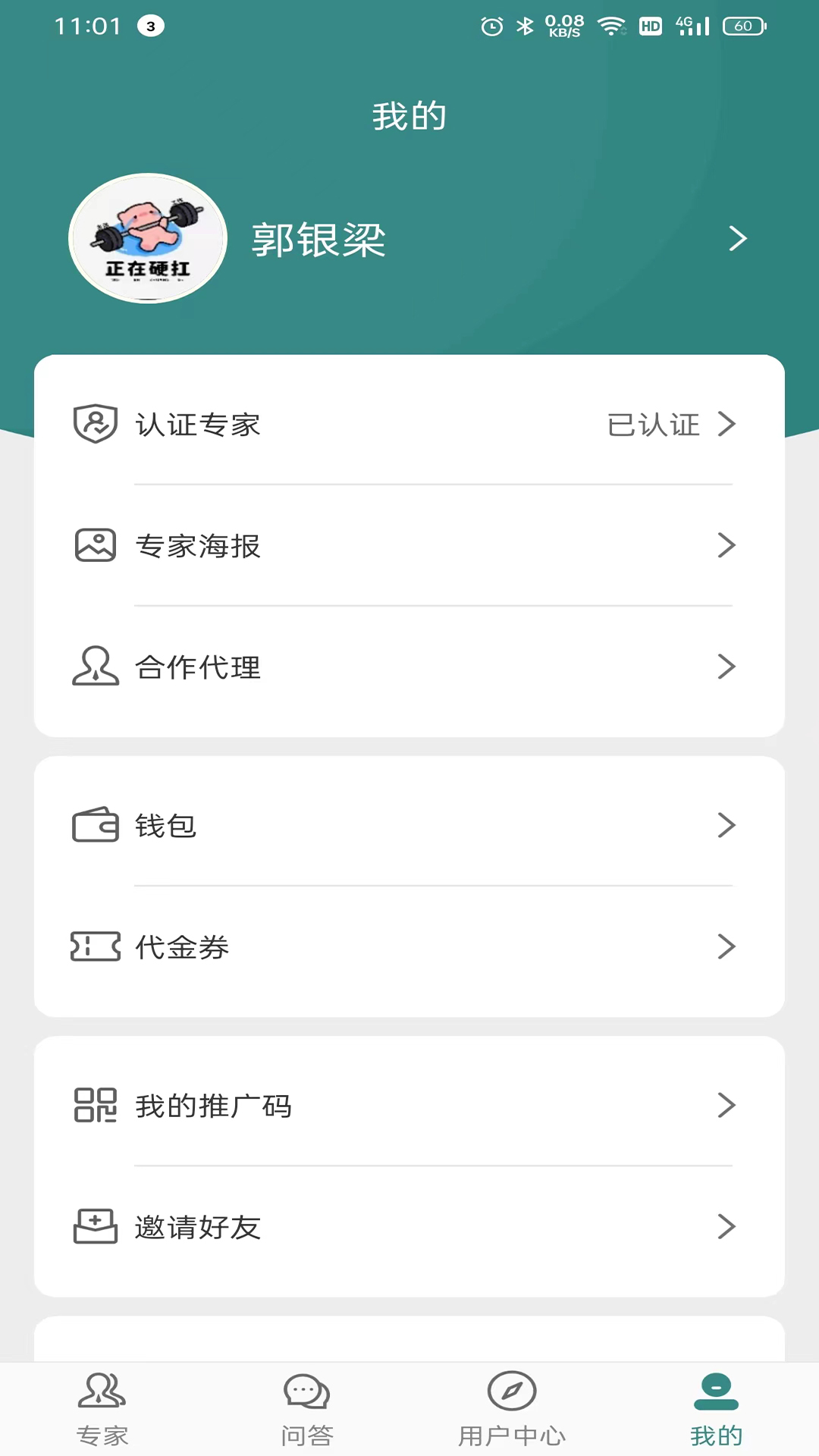819x1456 pixels.
Task: Expand the profile details via name chevron
Action: [736, 238]
